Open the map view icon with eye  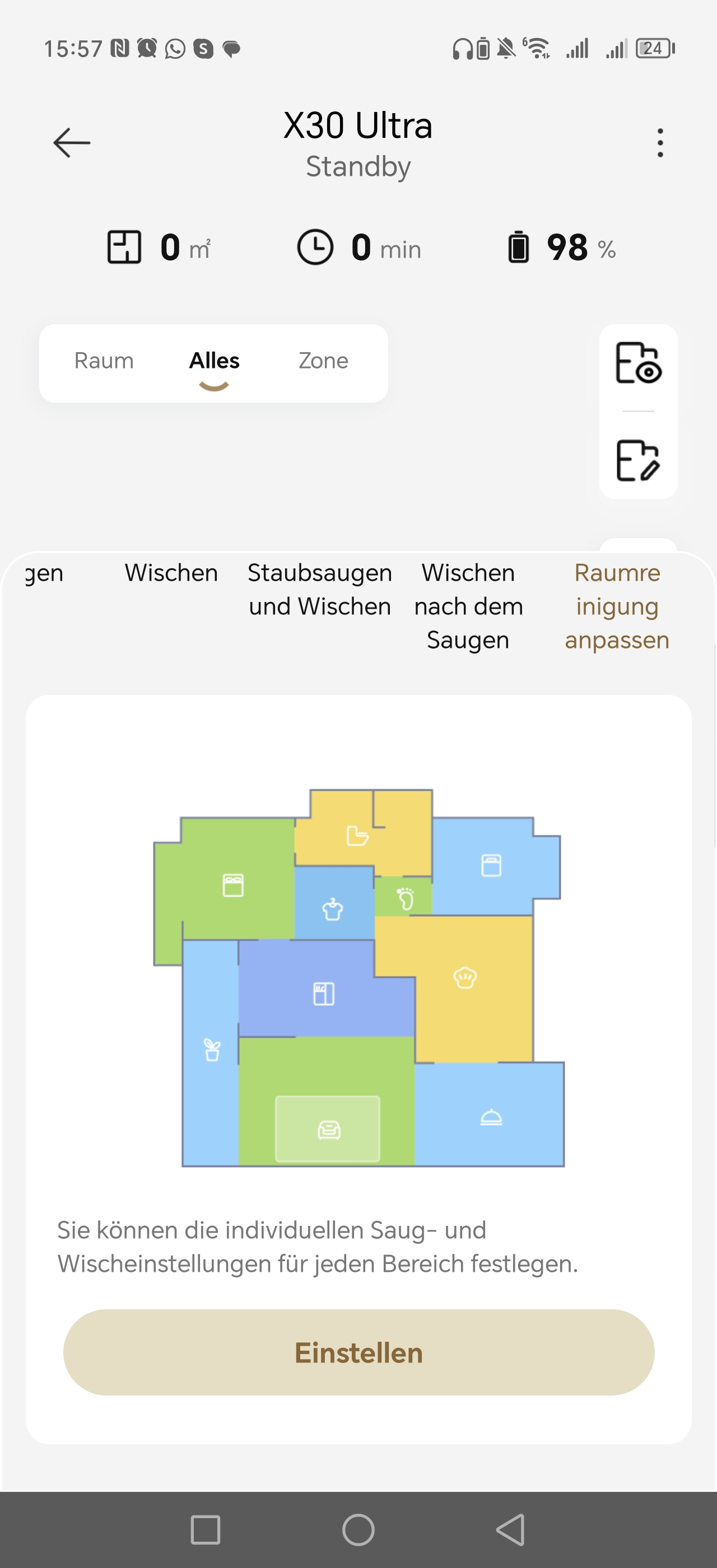638,363
